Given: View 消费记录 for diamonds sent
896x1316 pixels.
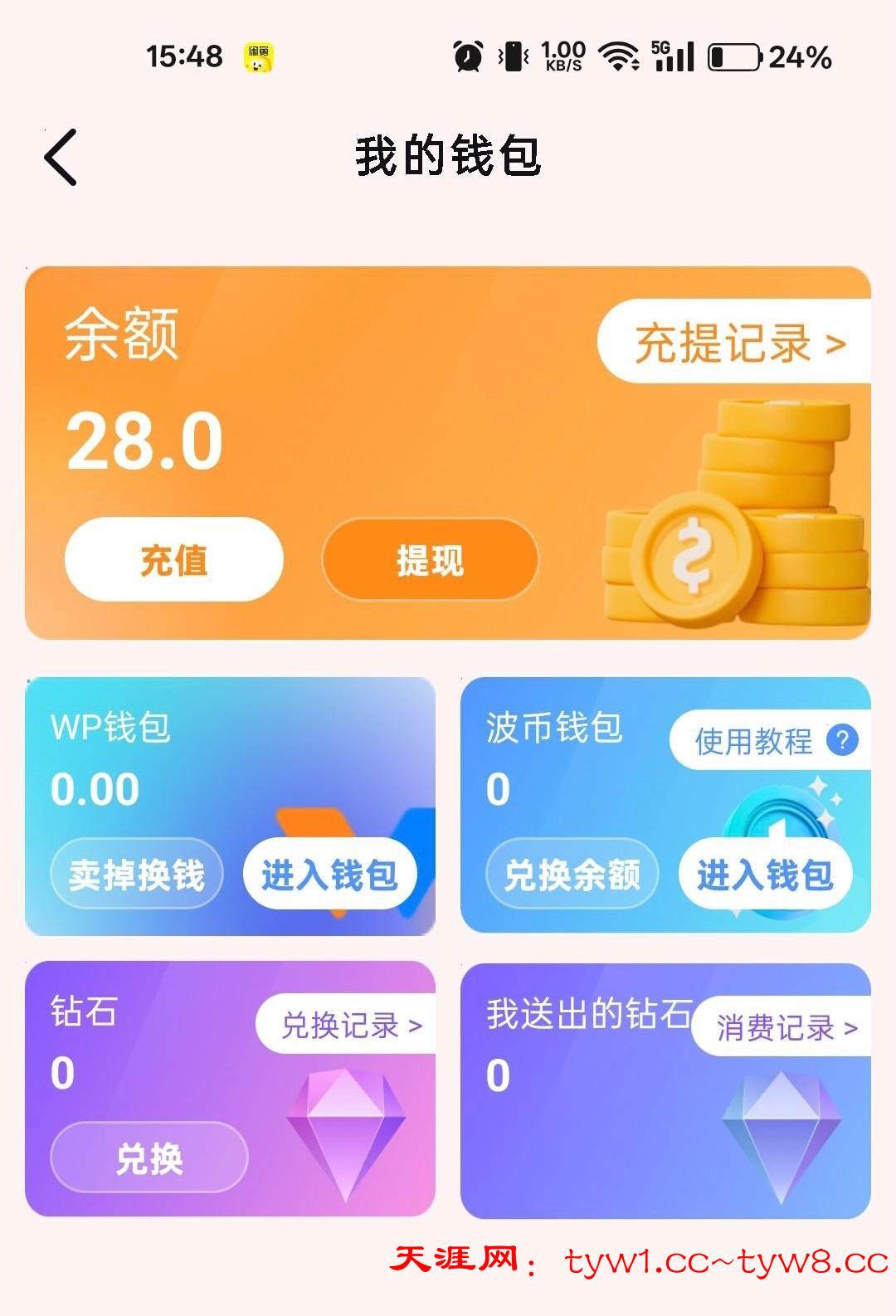Looking at the screenshot, I should tap(785, 1028).
